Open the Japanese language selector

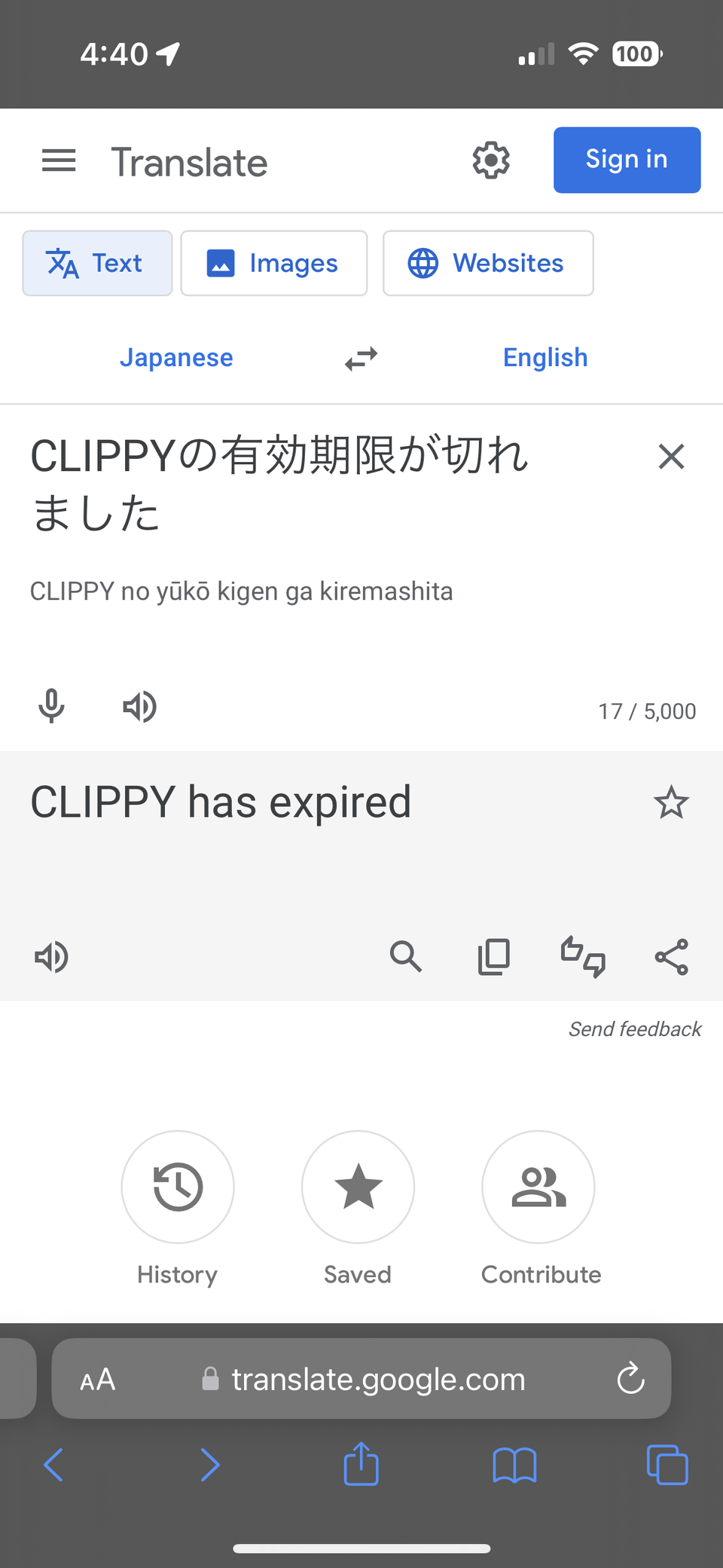coord(176,357)
